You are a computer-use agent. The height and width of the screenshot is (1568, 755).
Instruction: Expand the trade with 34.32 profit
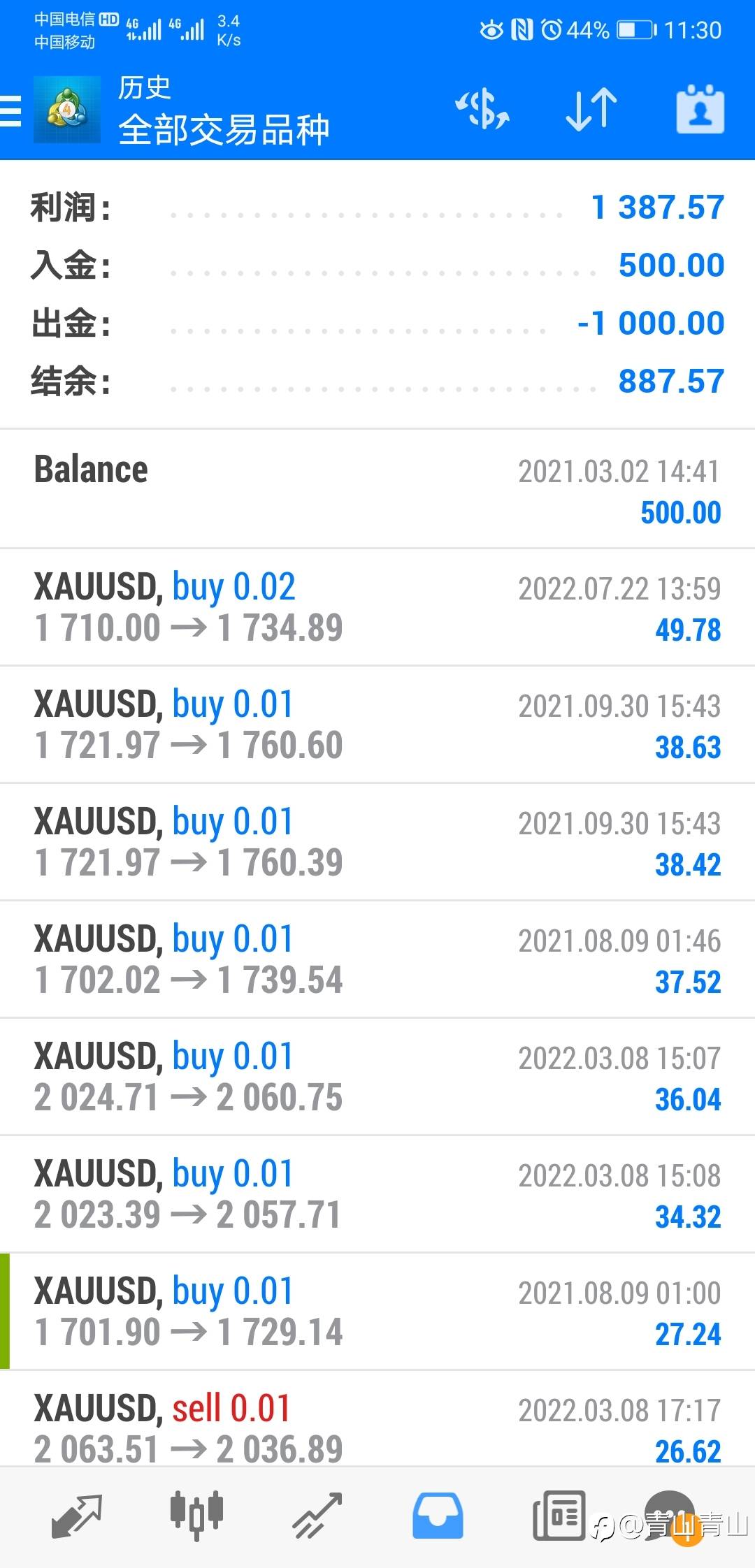[377, 1193]
